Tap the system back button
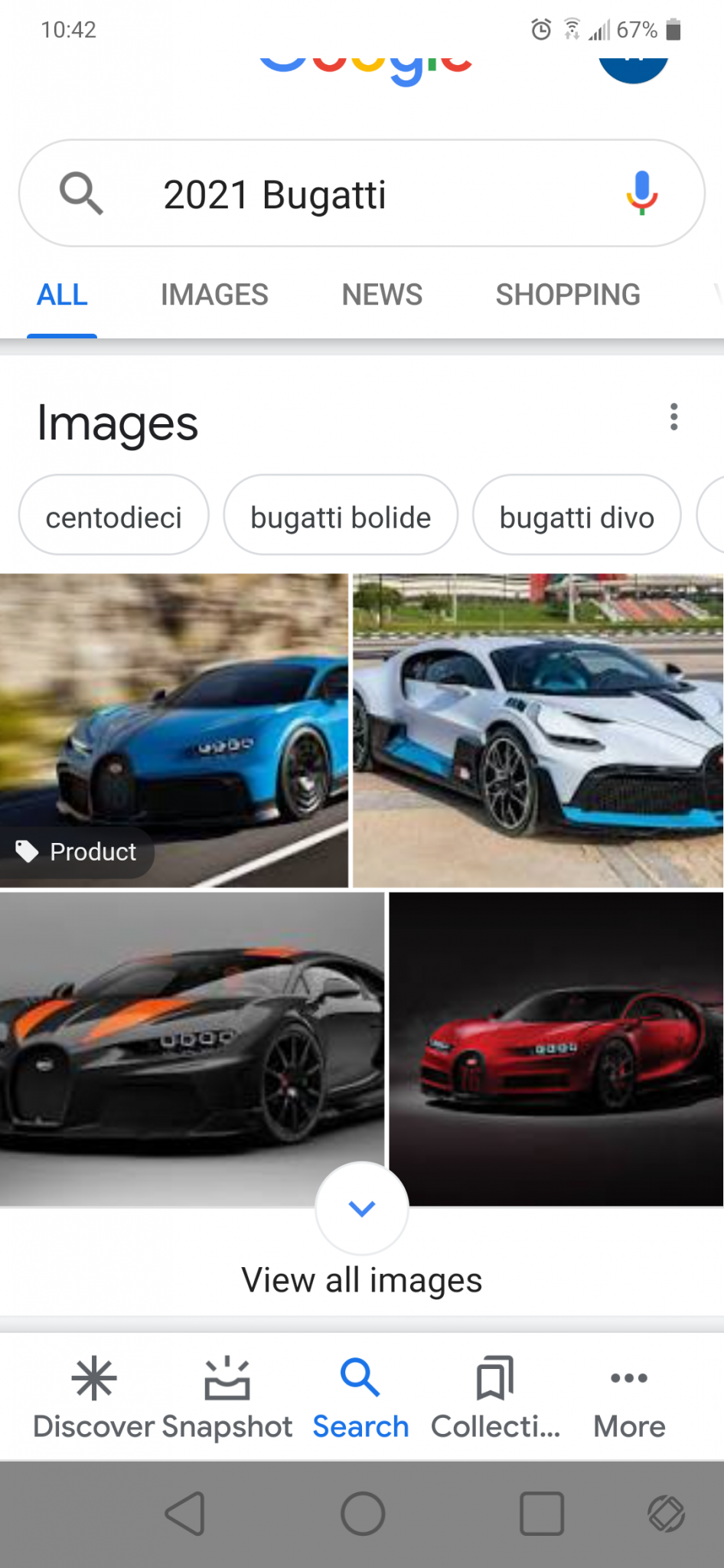This screenshot has width=724, height=1568. [184, 1514]
